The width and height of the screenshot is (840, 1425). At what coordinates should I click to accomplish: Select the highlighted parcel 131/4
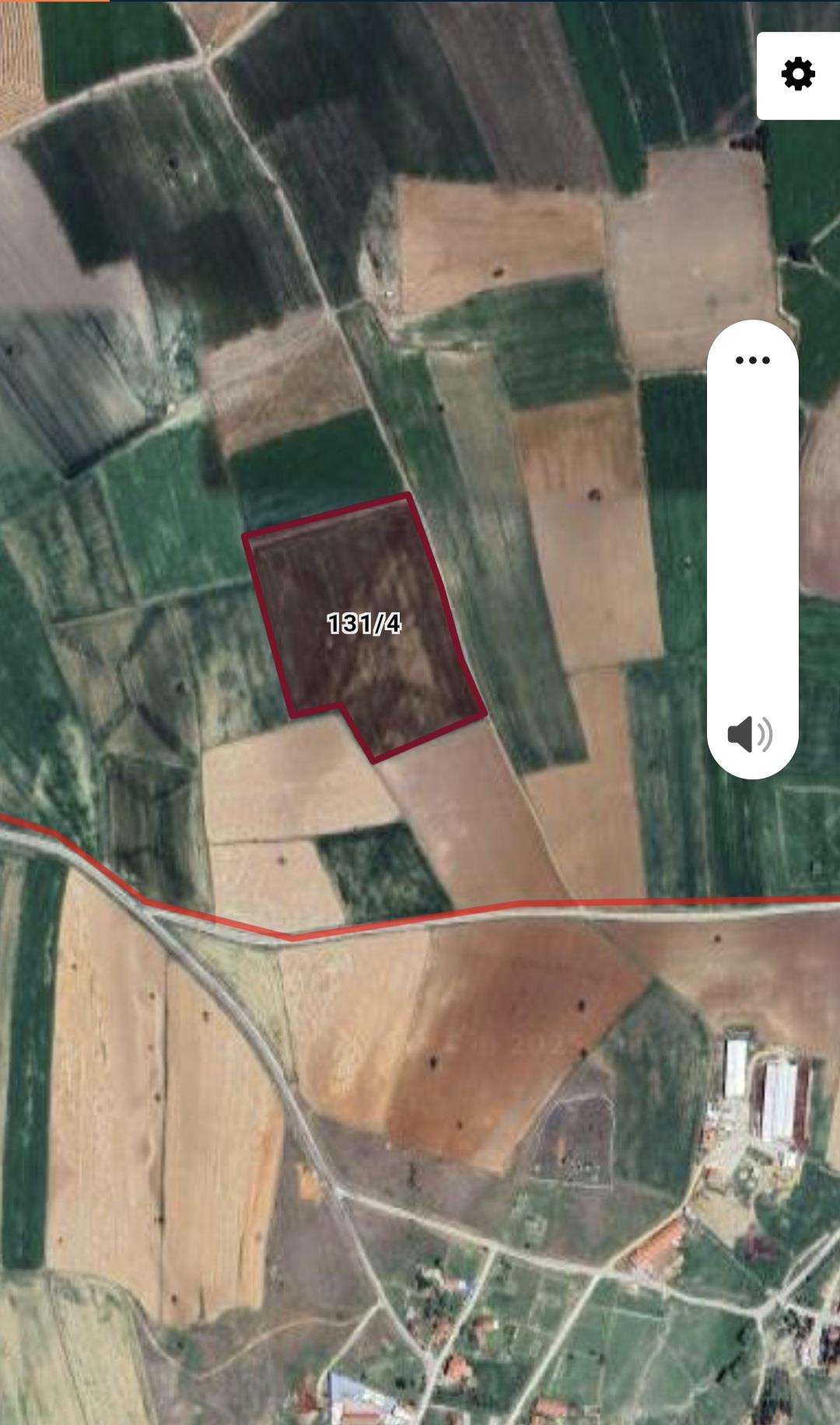[x=364, y=624]
